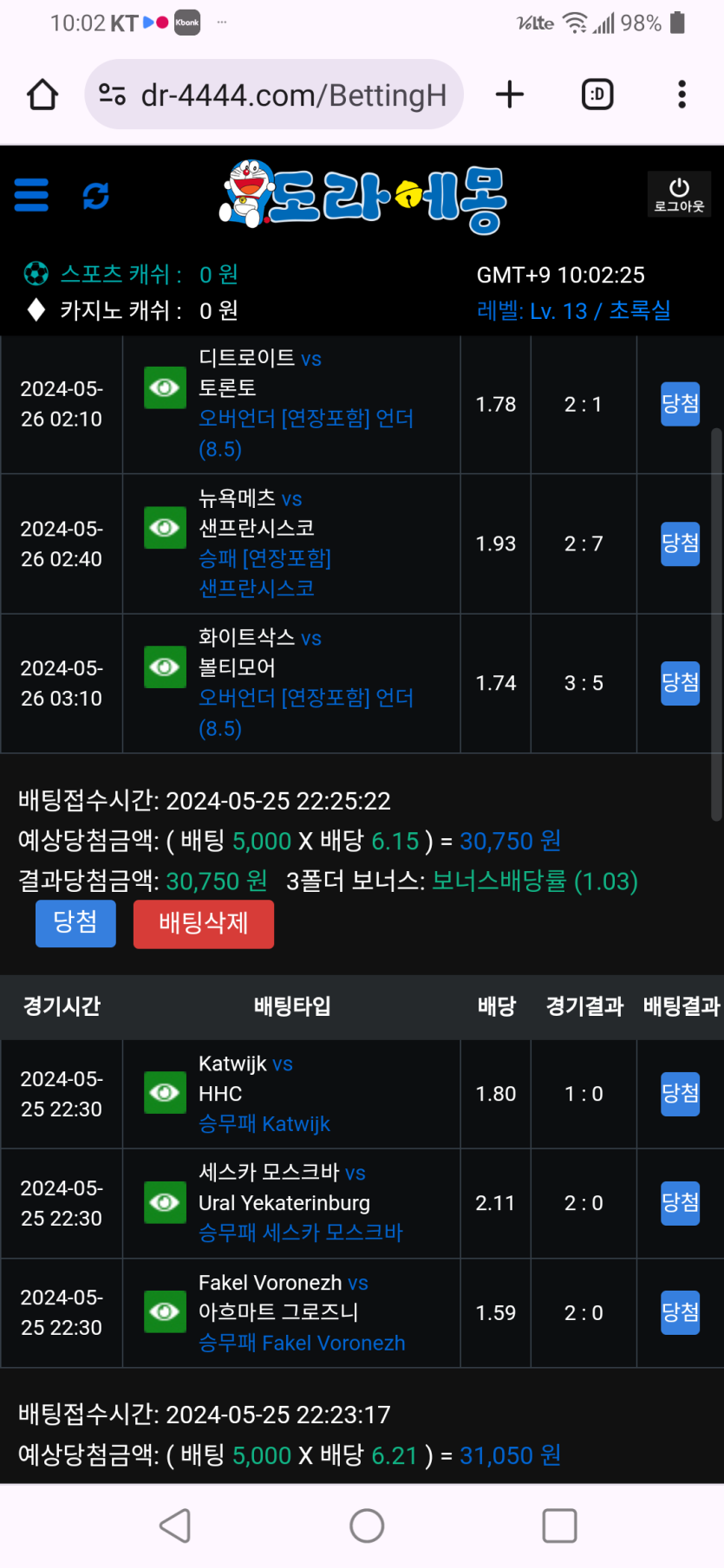Tap the eye icon for 뉴욕메츠 vs 샌프란시스코

pyautogui.click(x=165, y=528)
